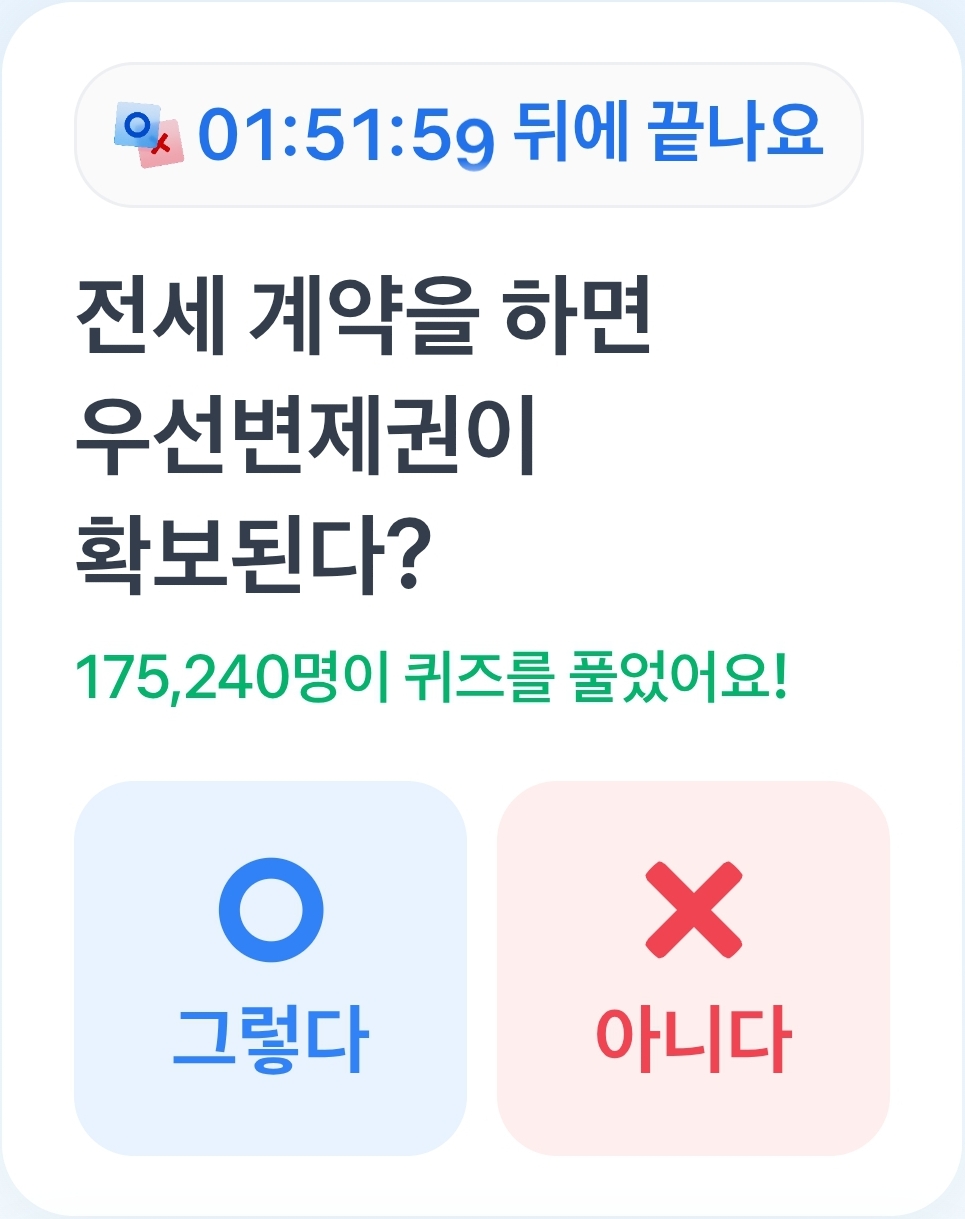965x1219 pixels.
Task: Choose the 아니다 answer option
Action: click(x=697, y=965)
